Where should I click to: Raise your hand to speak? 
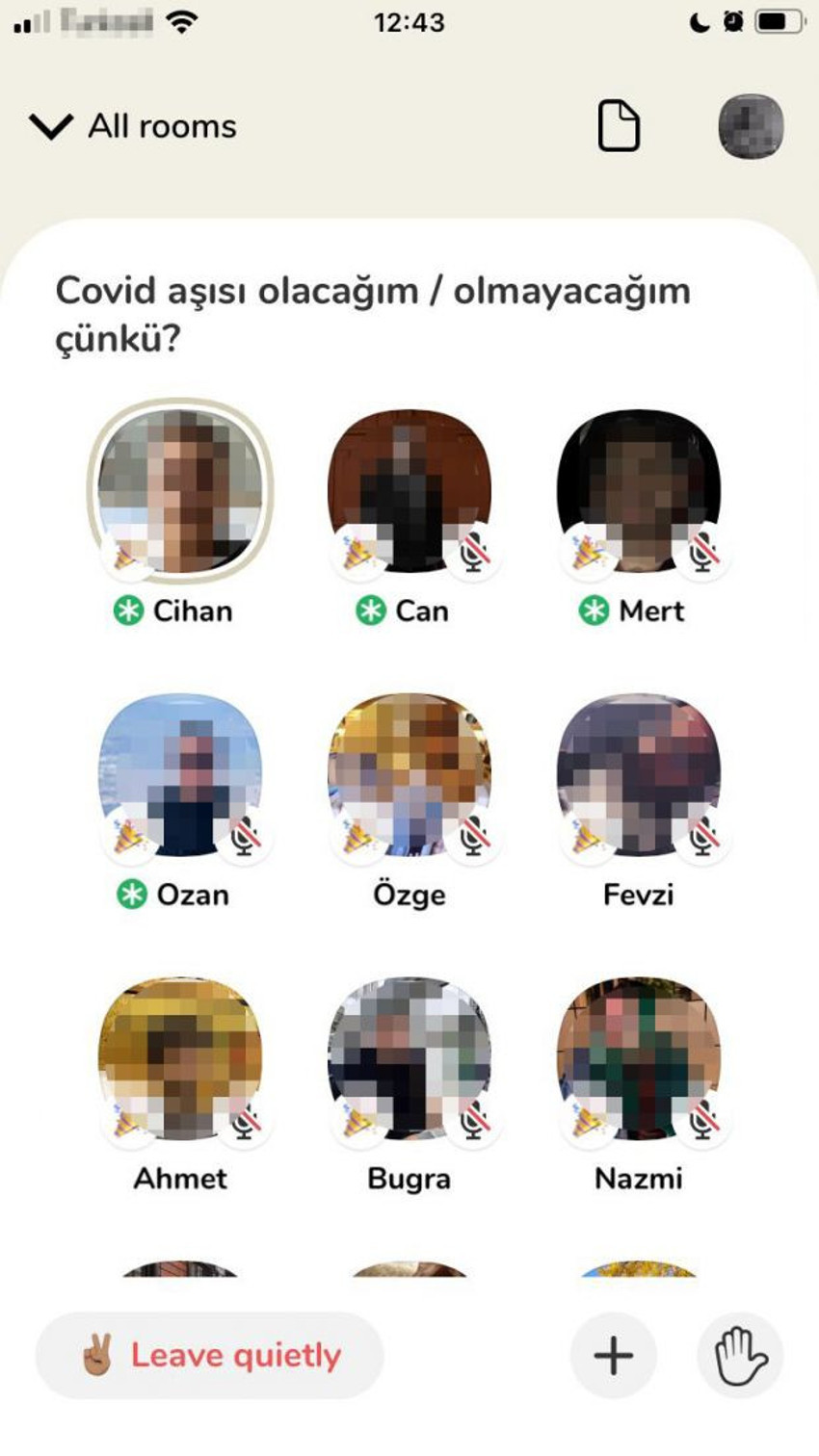(x=737, y=1353)
